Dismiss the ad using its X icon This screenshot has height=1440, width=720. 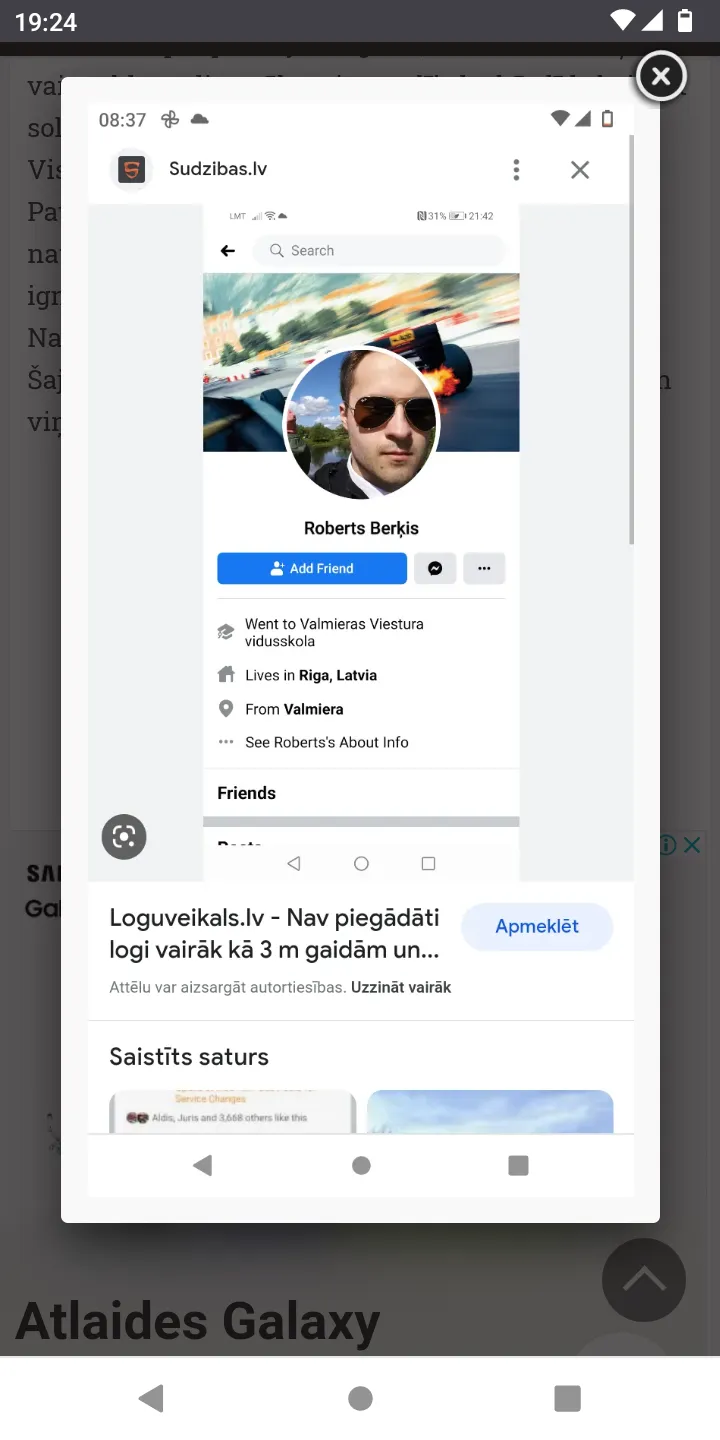(x=691, y=845)
